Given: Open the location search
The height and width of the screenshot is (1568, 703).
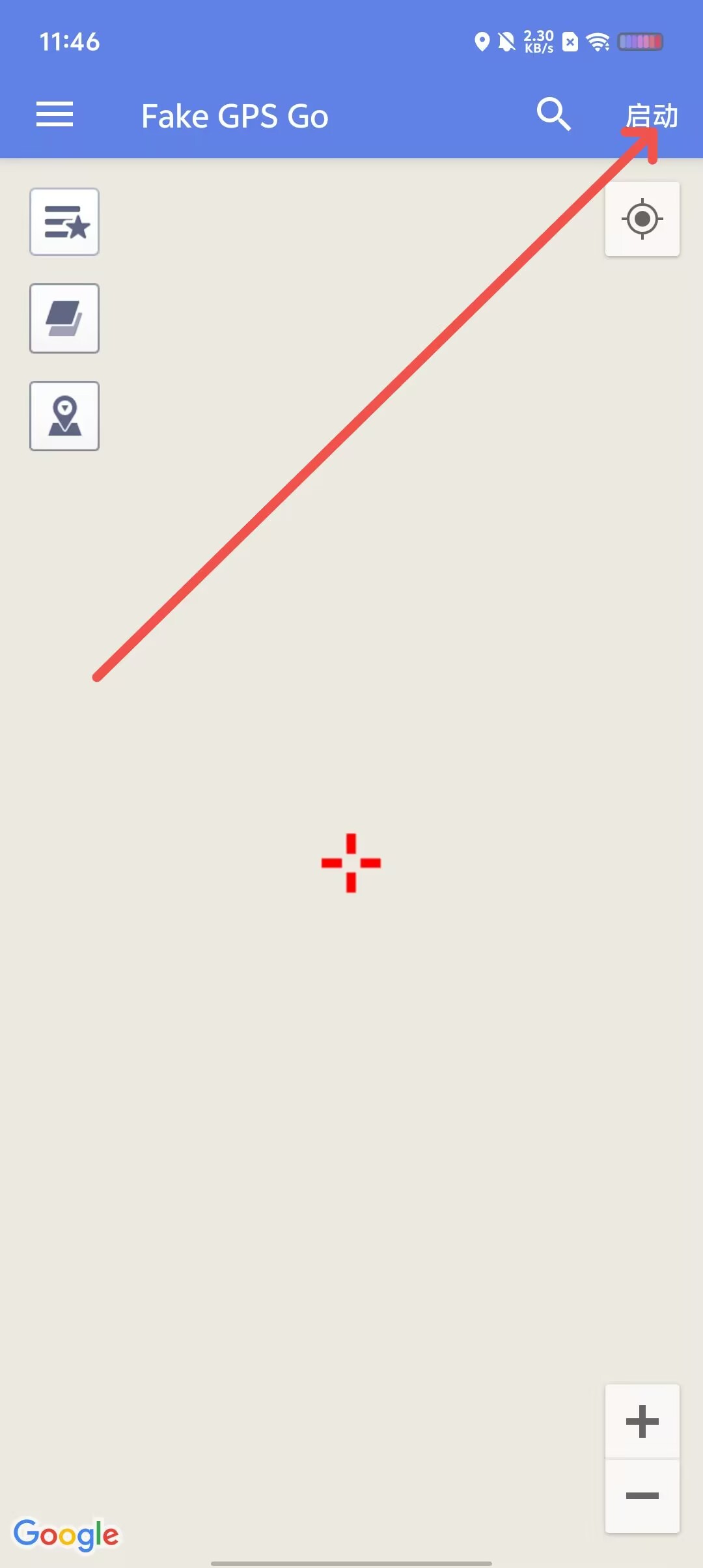Looking at the screenshot, I should pyautogui.click(x=553, y=115).
